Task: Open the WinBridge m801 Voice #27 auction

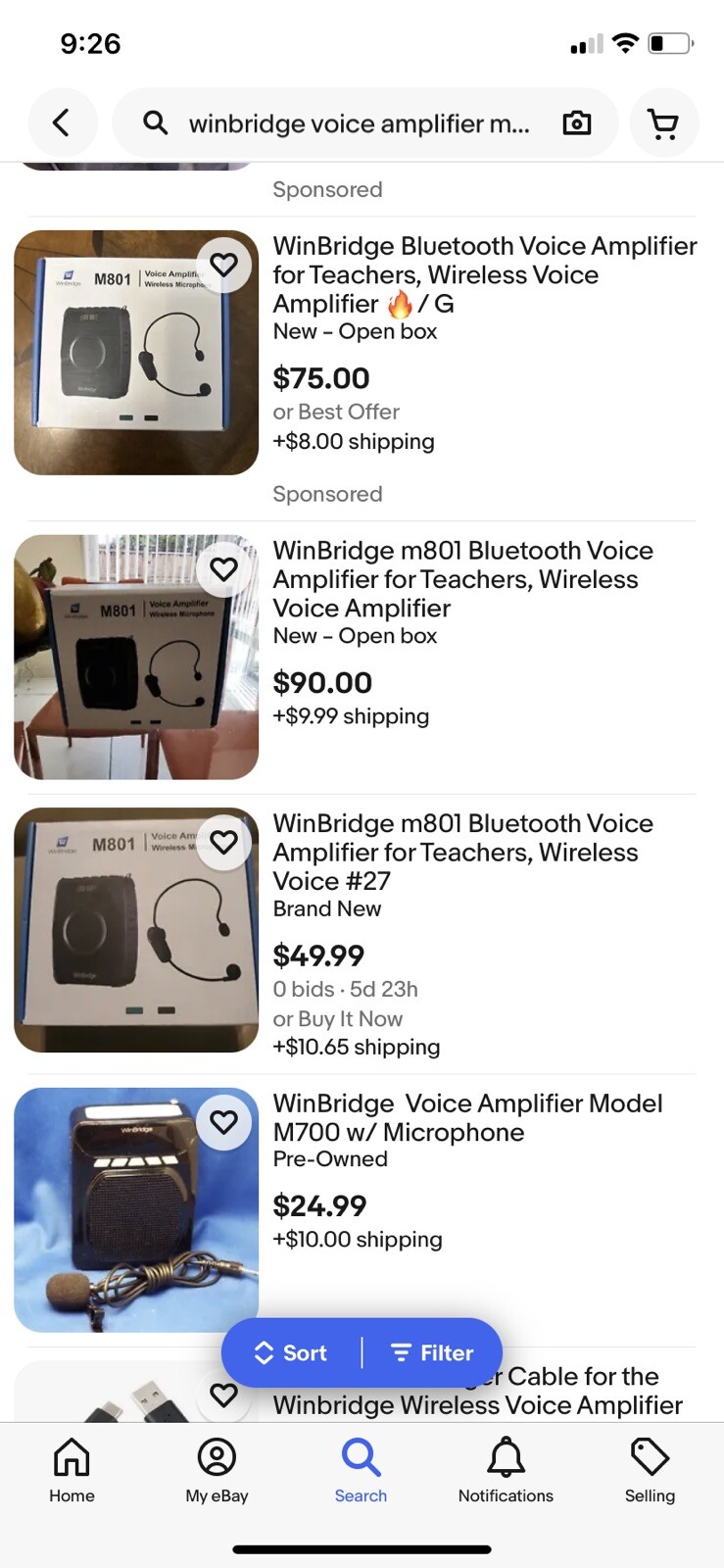Action: tap(462, 852)
